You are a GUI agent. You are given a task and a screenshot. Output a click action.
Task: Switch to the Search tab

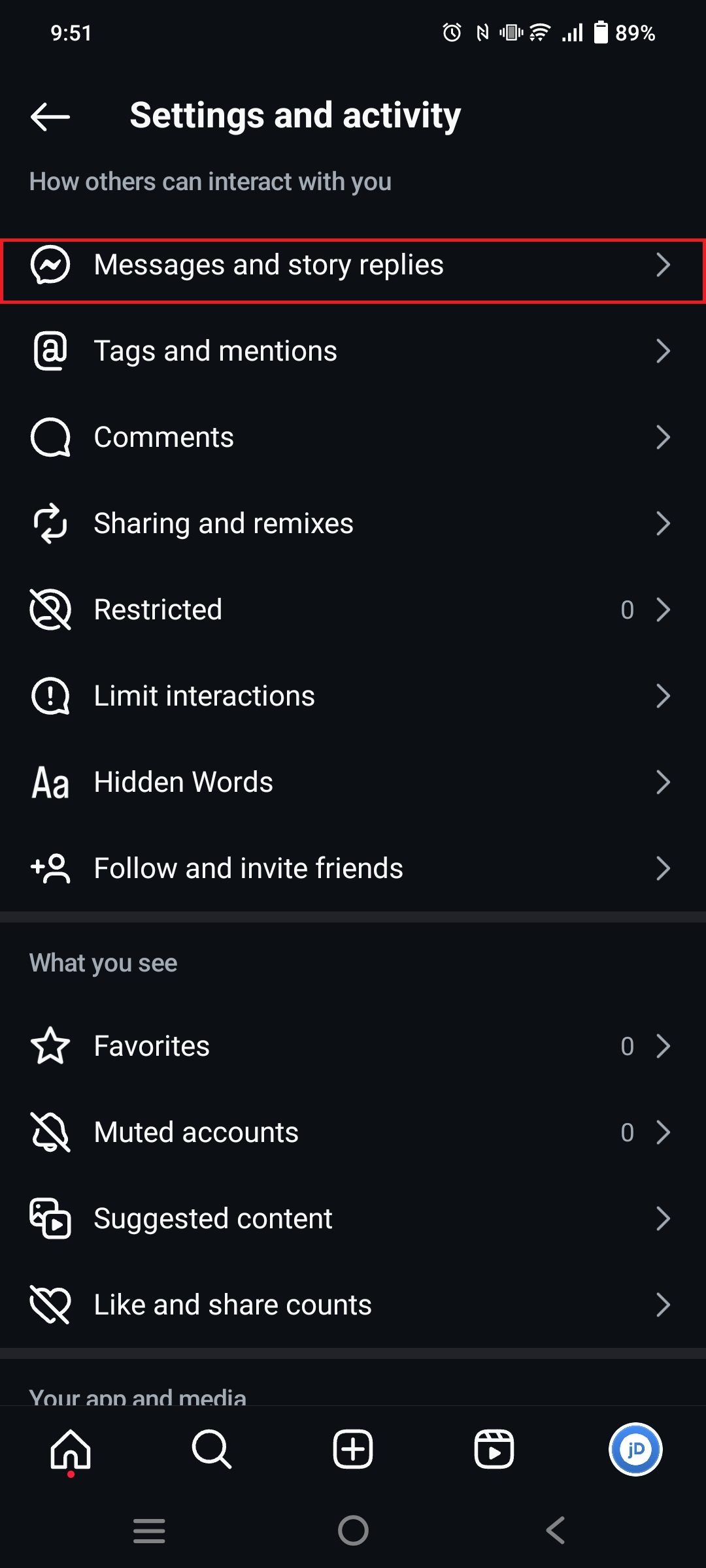click(x=212, y=1449)
